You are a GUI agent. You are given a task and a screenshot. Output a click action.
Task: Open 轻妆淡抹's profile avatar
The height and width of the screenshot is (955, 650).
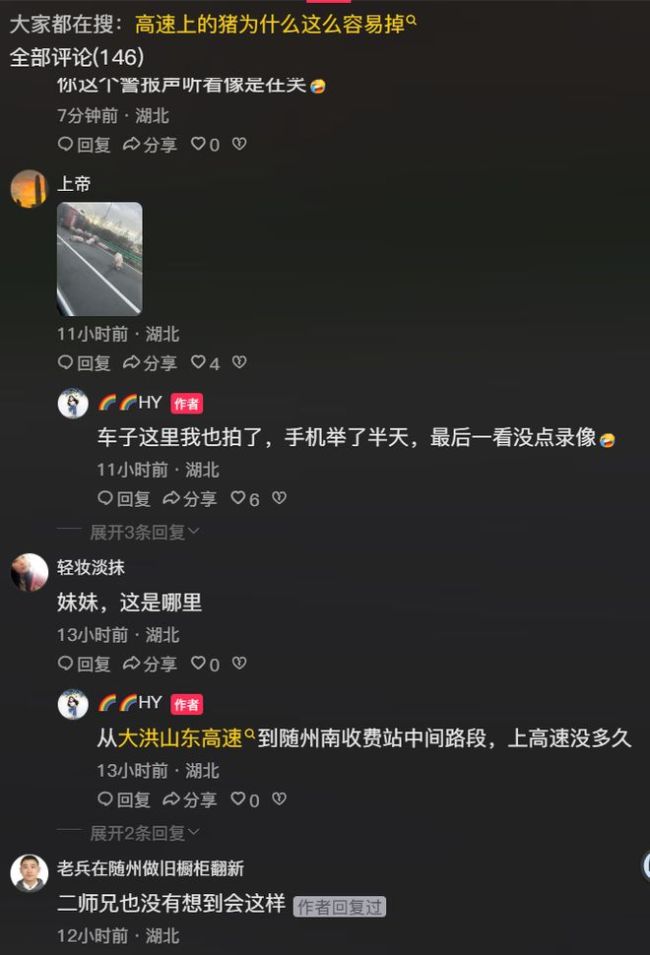[x=29, y=572]
